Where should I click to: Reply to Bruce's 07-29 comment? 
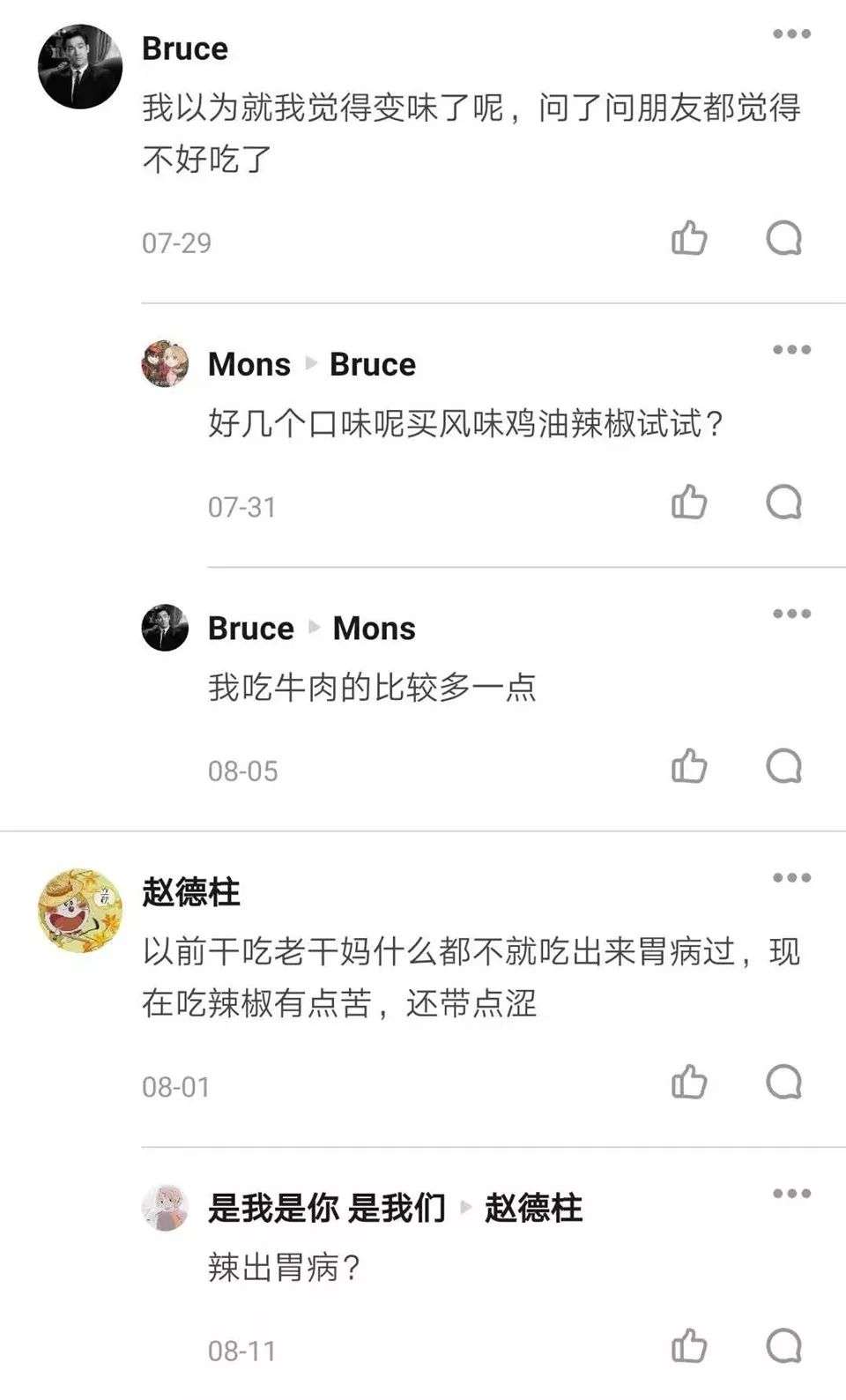(783, 239)
